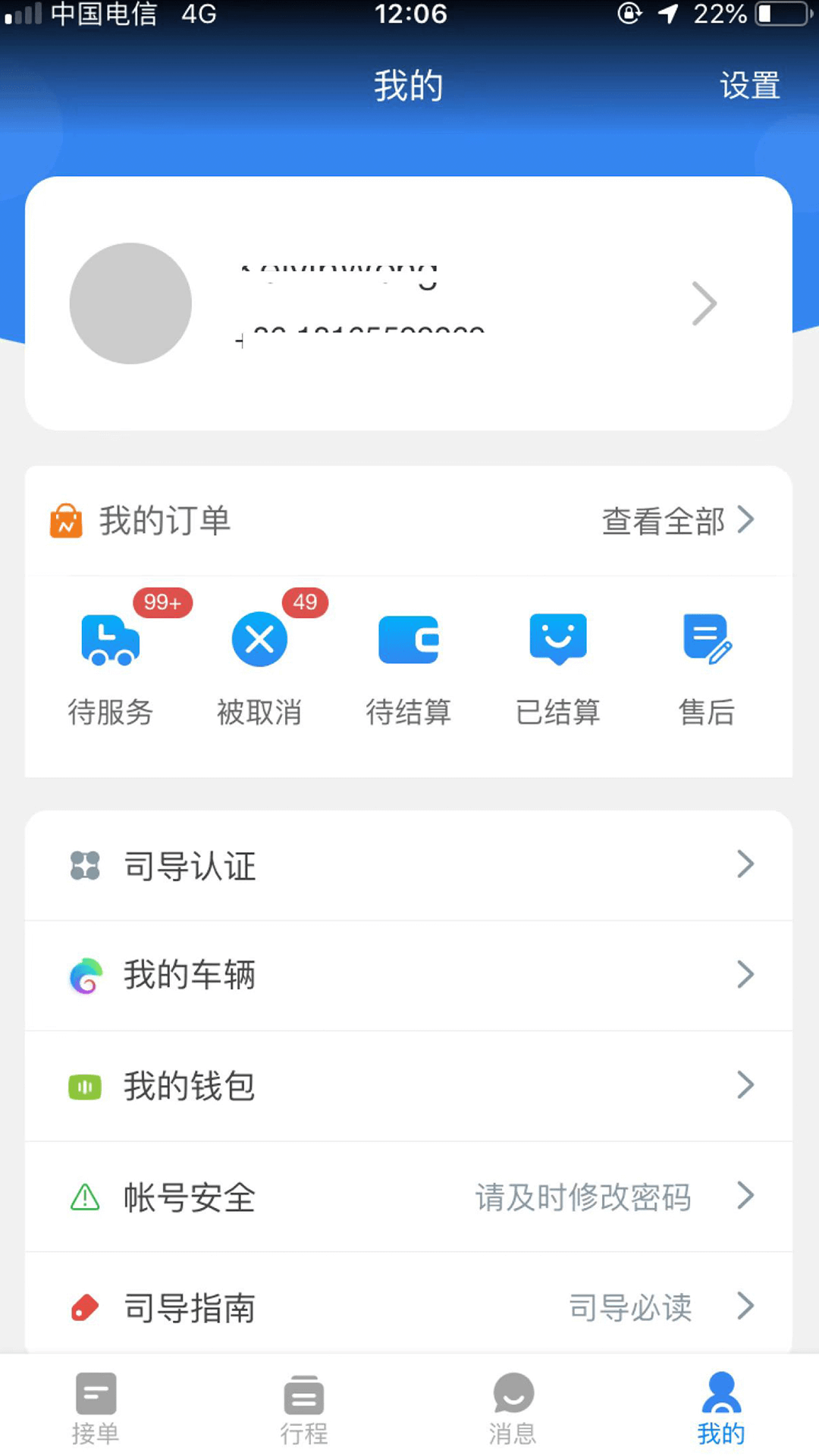The height and width of the screenshot is (1456, 819).
Task: Open 设置 settings
Action: (751, 85)
